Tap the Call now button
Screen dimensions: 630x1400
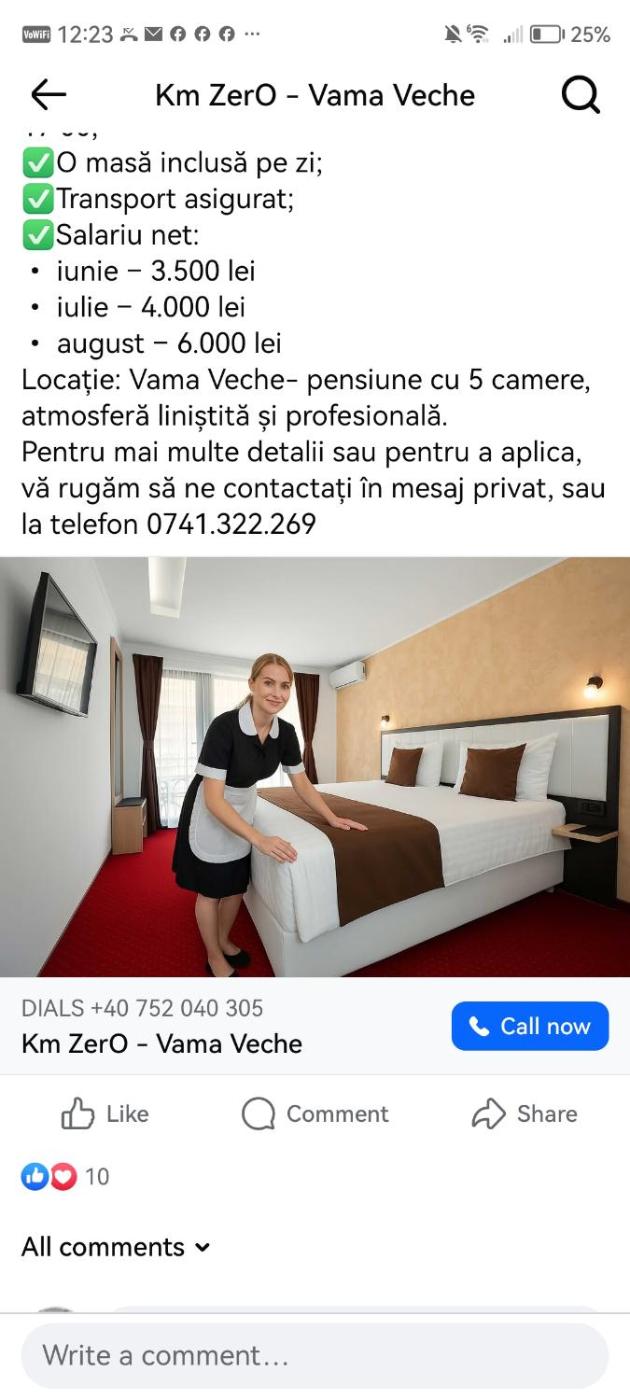click(x=529, y=1026)
